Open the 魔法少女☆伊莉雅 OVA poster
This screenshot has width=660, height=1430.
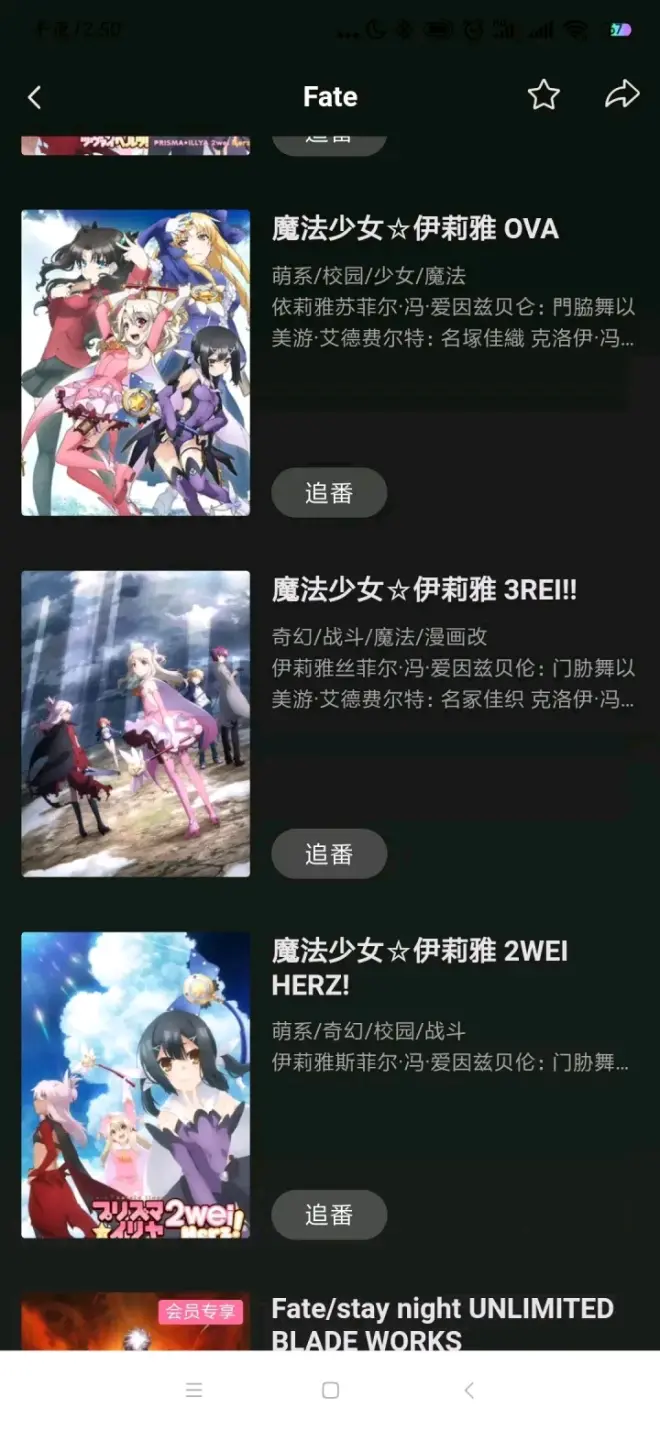click(136, 362)
